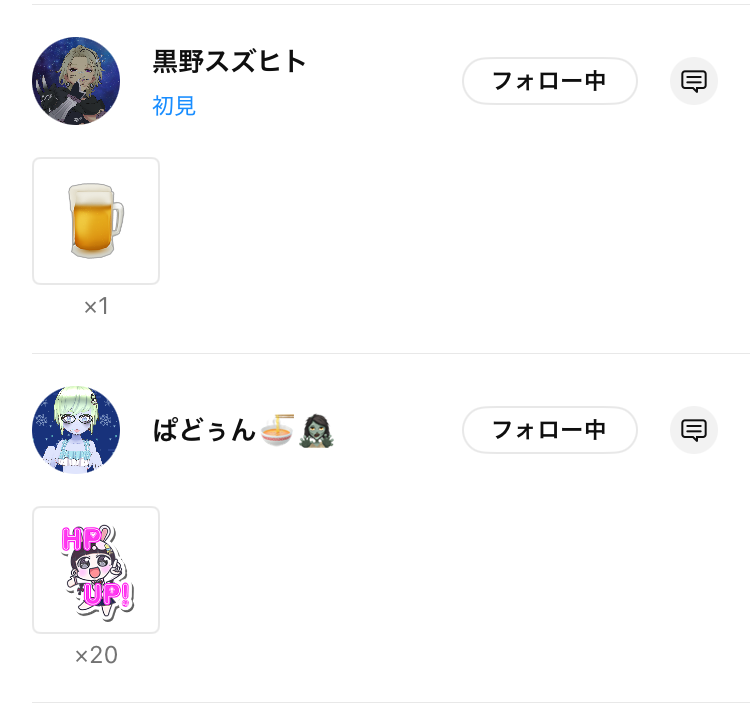The image size is (750, 709).
Task: Open message icon next to 黒野スズヒト
Action: click(694, 81)
